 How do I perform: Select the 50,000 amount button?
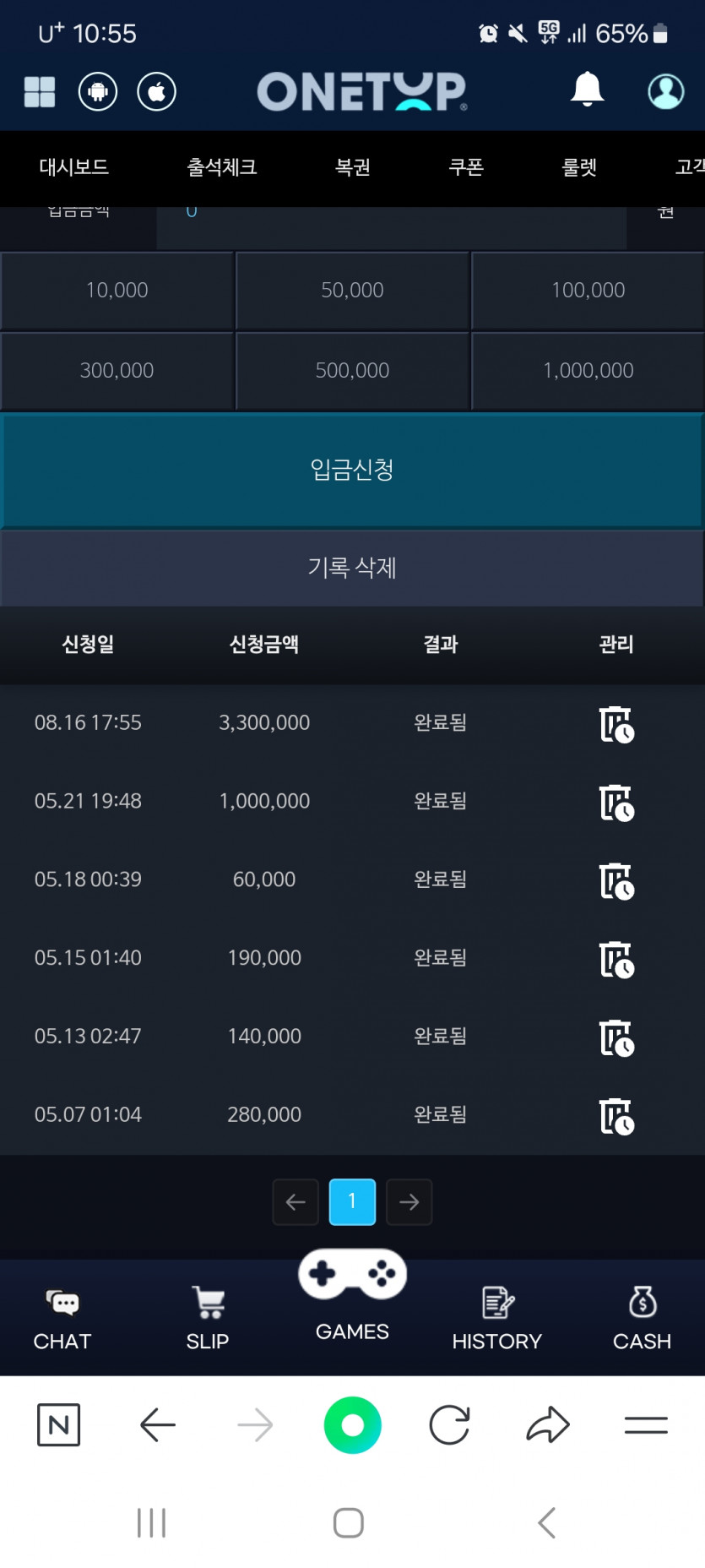click(x=352, y=290)
